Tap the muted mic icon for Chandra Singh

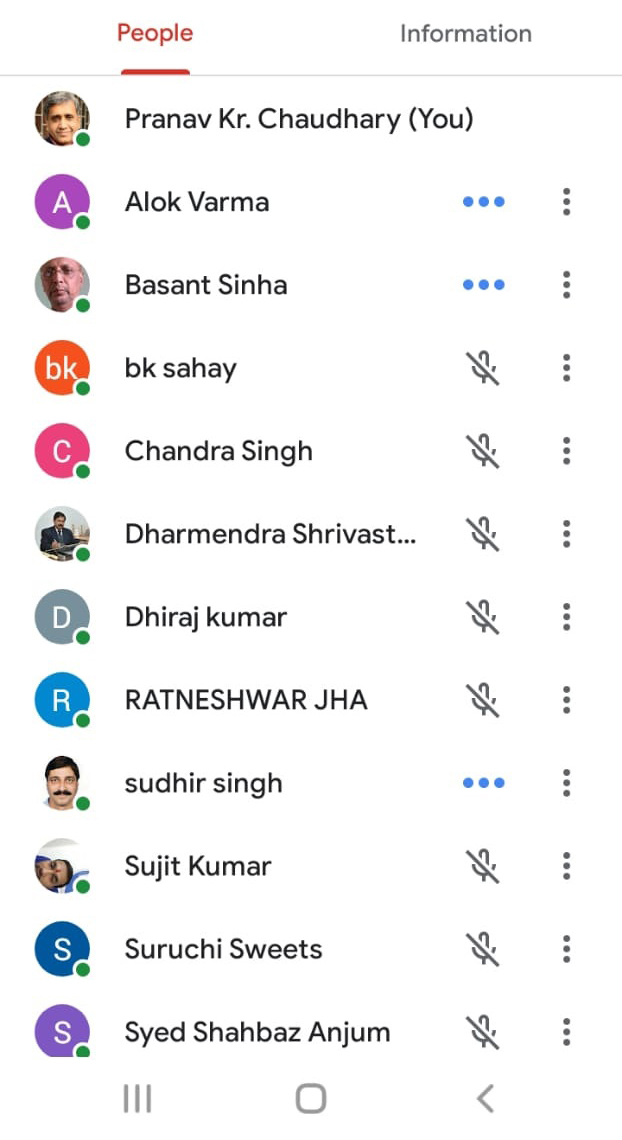pyautogui.click(x=482, y=451)
